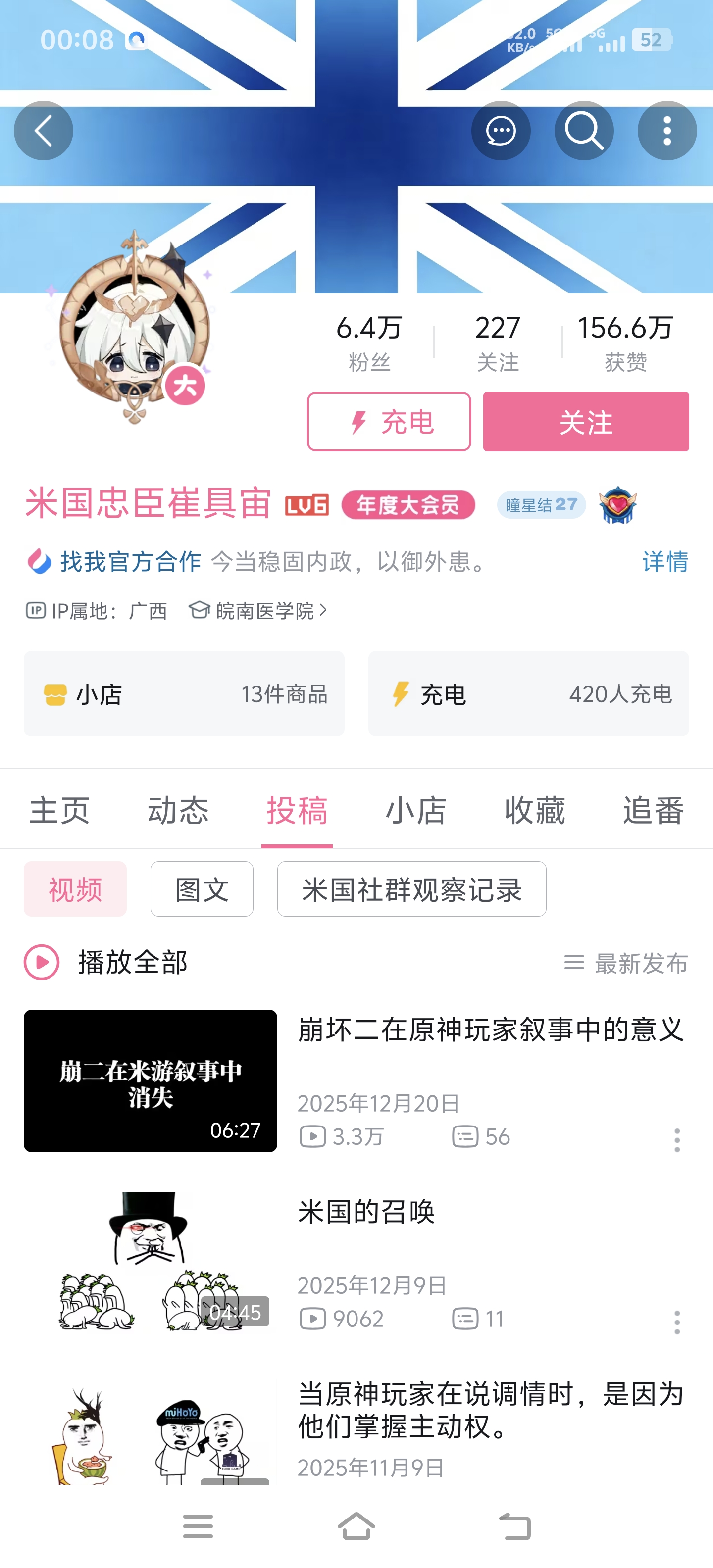Tap the 充电 button beside 关注
This screenshot has height=1568, width=713.
pos(389,422)
